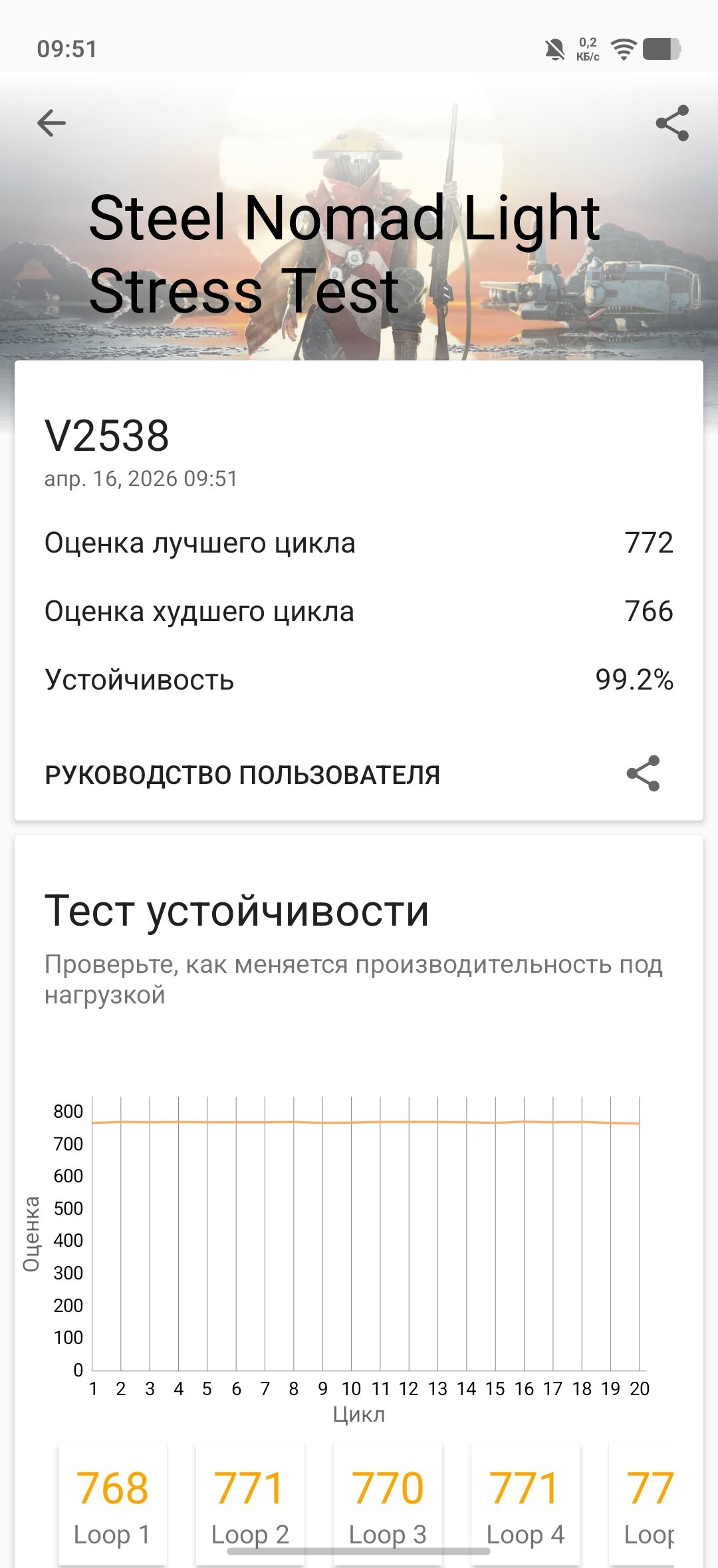Select the Loop 4 score card
The image size is (718, 1568).
pyautogui.click(x=525, y=1504)
